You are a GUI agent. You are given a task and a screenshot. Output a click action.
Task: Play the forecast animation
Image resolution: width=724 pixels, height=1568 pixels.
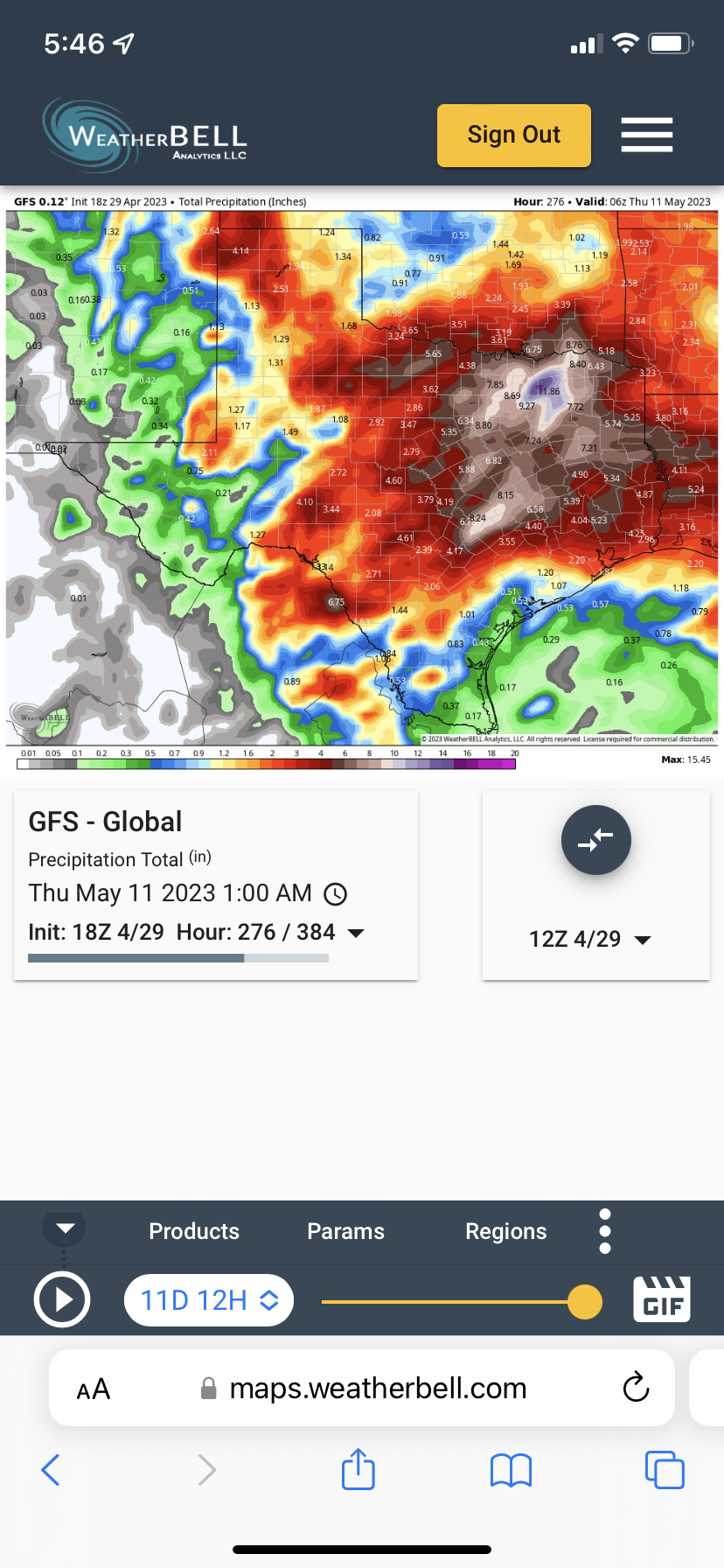pos(62,1300)
